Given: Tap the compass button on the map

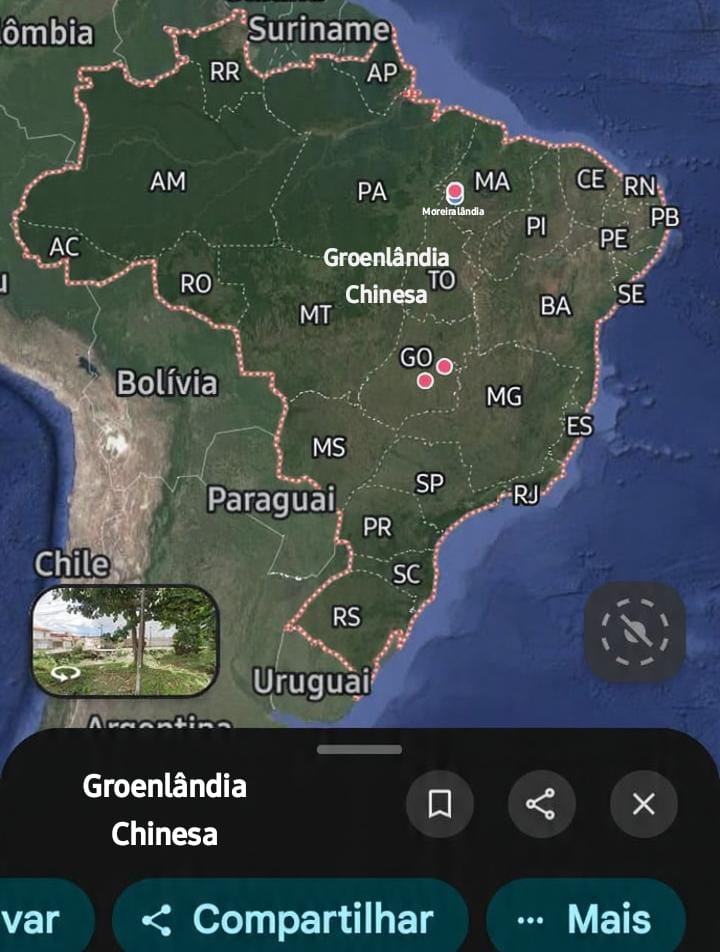Looking at the screenshot, I should tap(635, 632).
